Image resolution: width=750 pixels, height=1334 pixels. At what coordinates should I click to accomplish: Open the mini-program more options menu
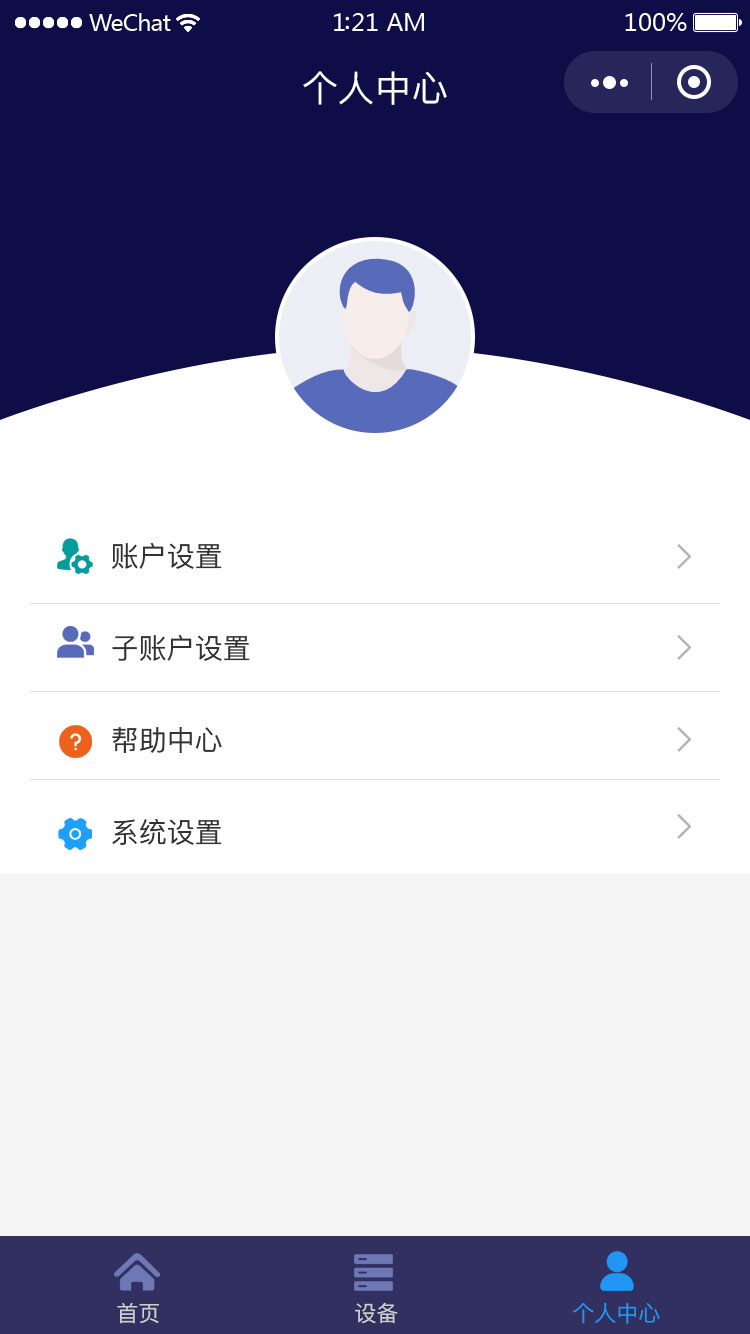tap(609, 82)
